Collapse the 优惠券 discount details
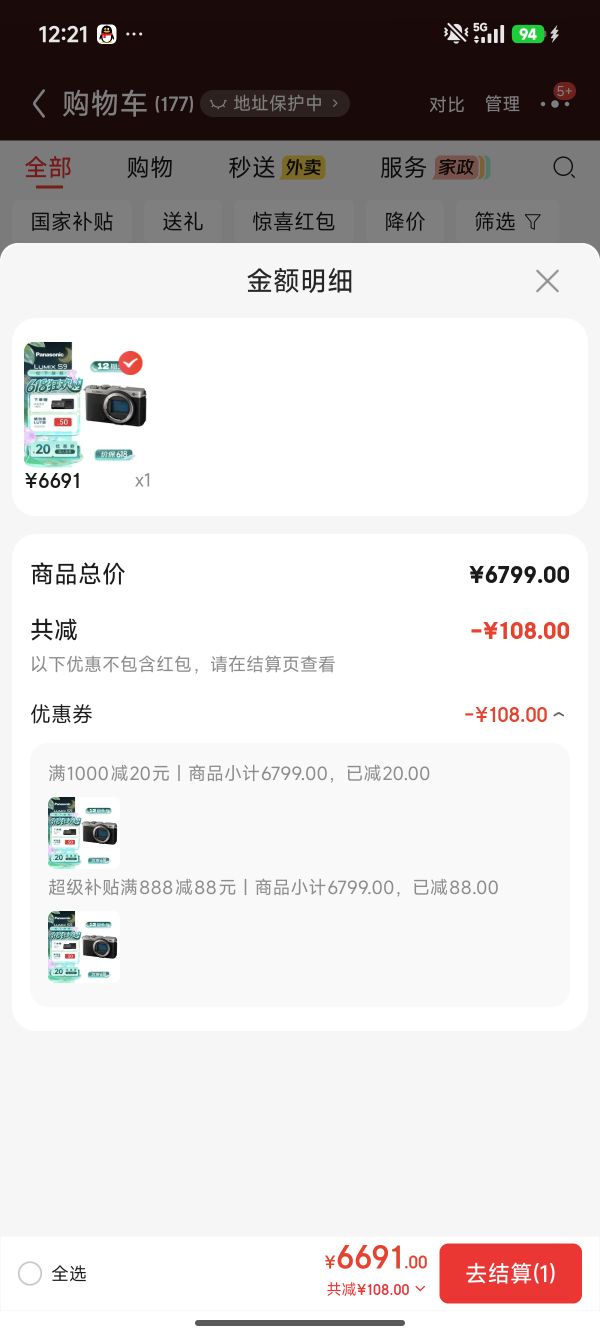This screenshot has width=600, height=1335. pyautogui.click(x=515, y=715)
